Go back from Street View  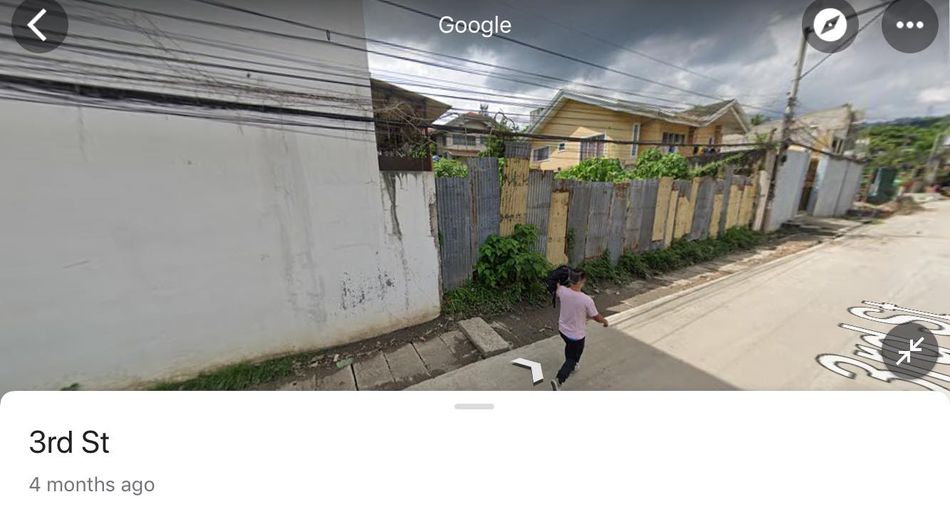[x=38, y=25]
